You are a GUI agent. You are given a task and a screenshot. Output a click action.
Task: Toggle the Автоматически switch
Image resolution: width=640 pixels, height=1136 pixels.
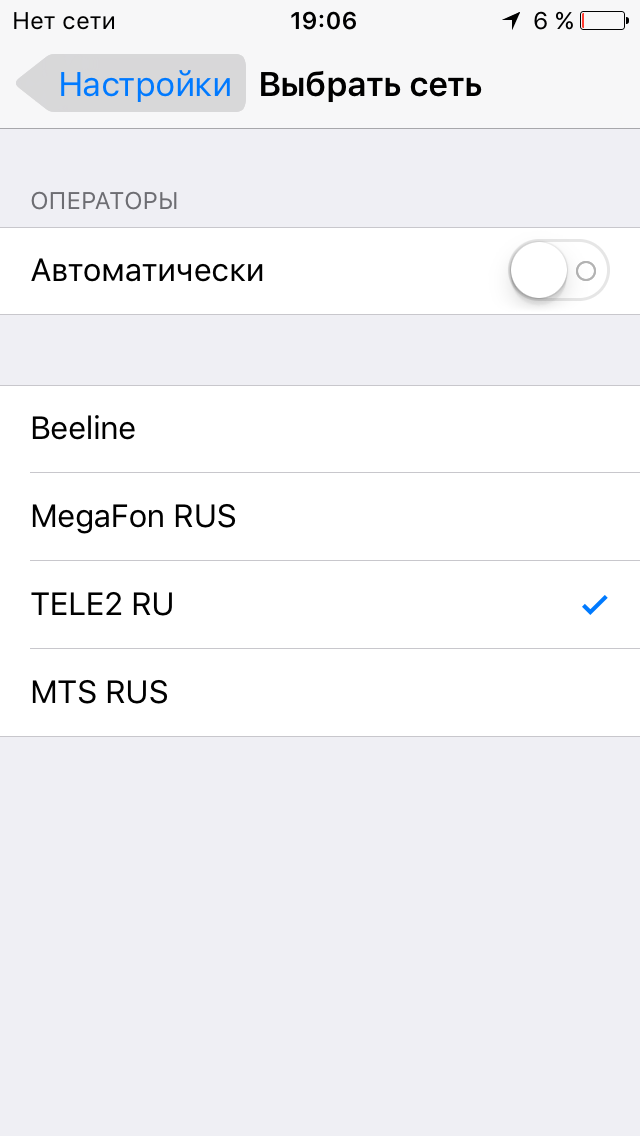tap(558, 270)
